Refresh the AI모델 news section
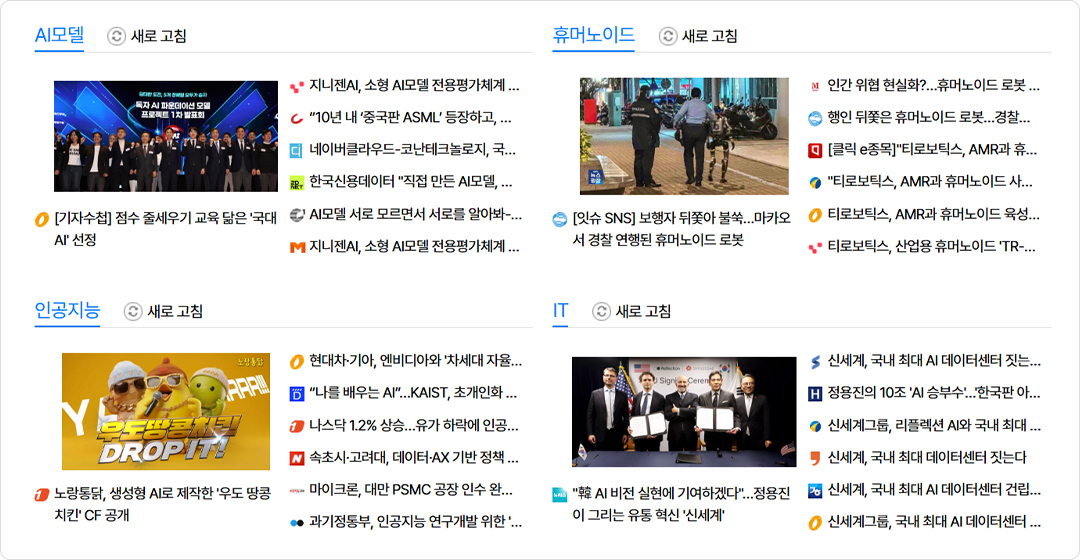 [x=147, y=36]
